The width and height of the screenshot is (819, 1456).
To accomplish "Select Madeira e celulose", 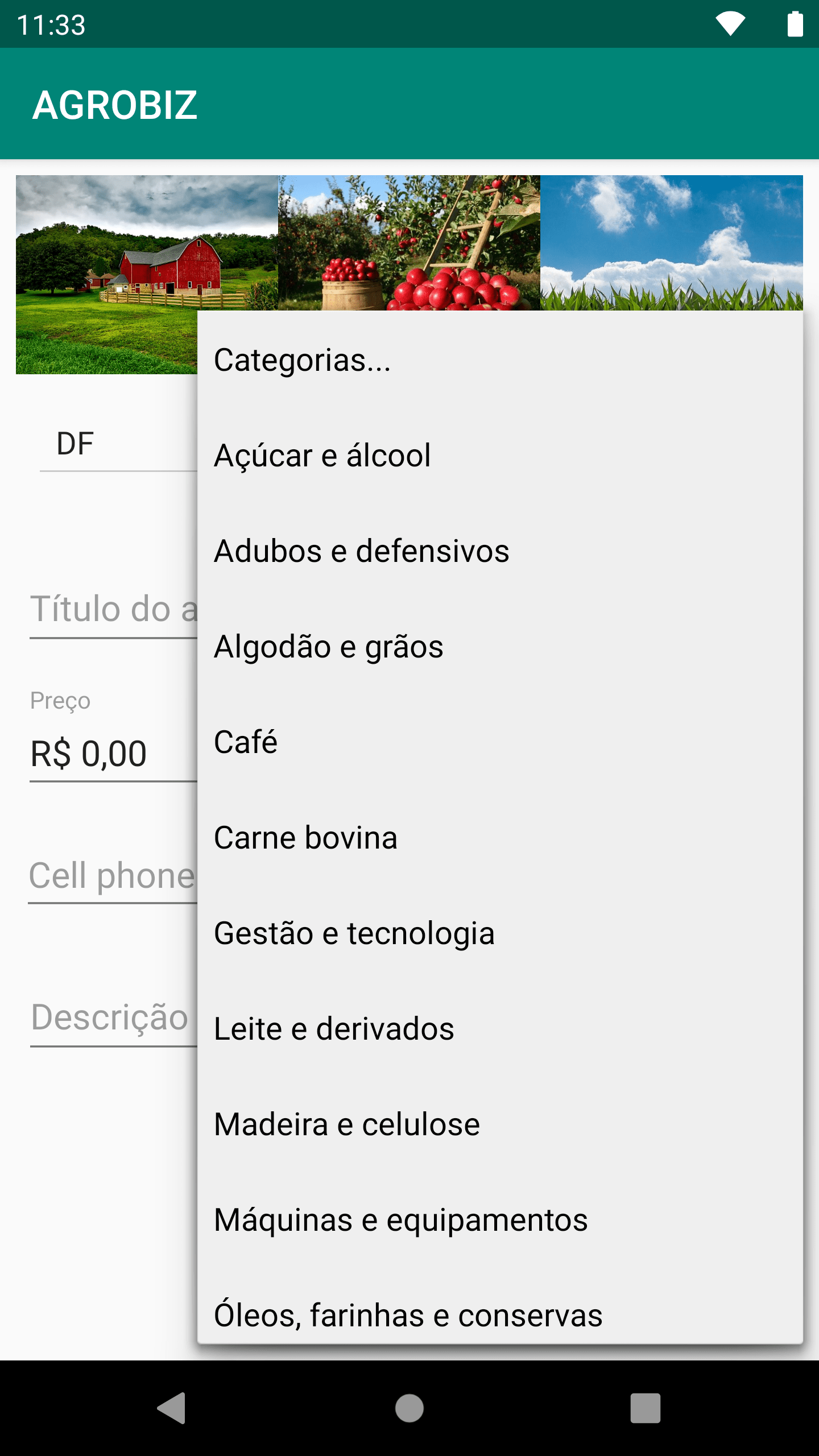I will tap(500, 1124).
